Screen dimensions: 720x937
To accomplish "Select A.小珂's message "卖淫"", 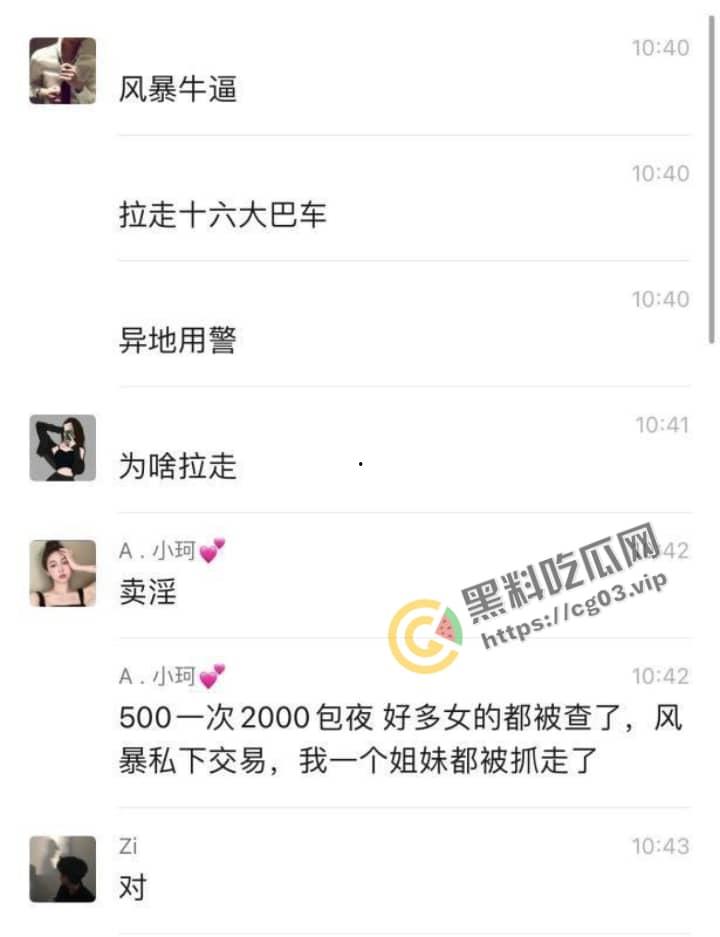I will tap(148, 592).
